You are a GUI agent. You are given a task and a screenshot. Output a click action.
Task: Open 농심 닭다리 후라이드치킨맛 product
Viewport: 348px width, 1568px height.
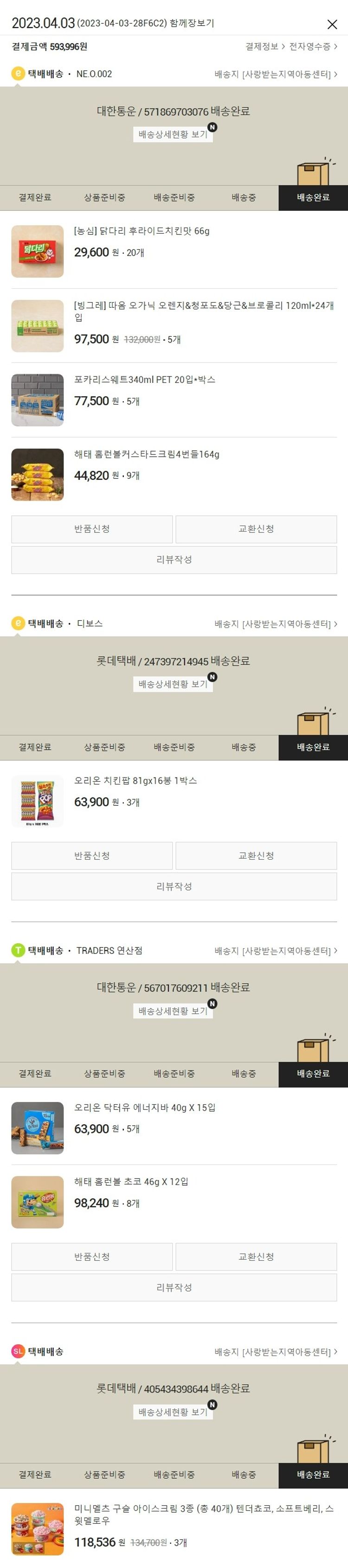coord(141,231)
